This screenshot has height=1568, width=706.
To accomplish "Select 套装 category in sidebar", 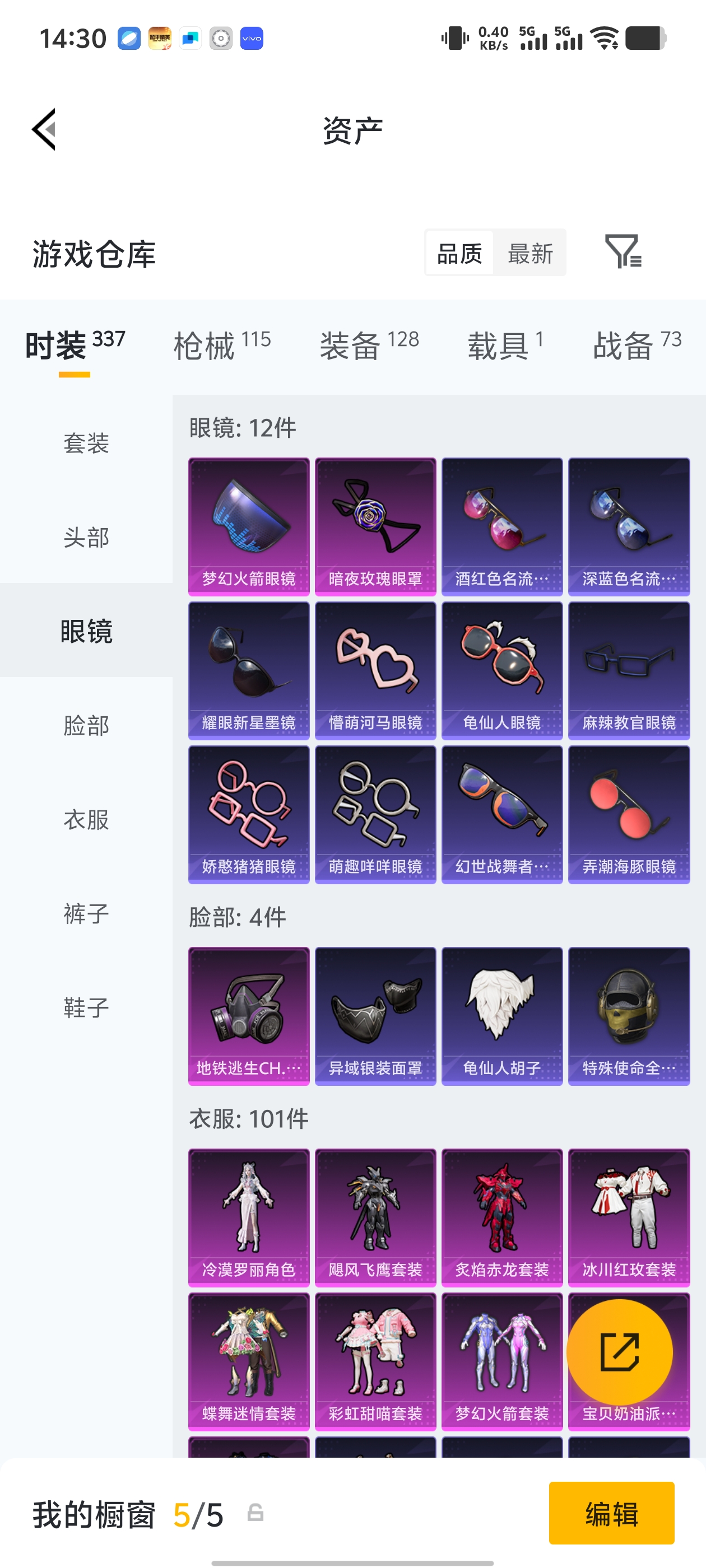I will point(86,442).
